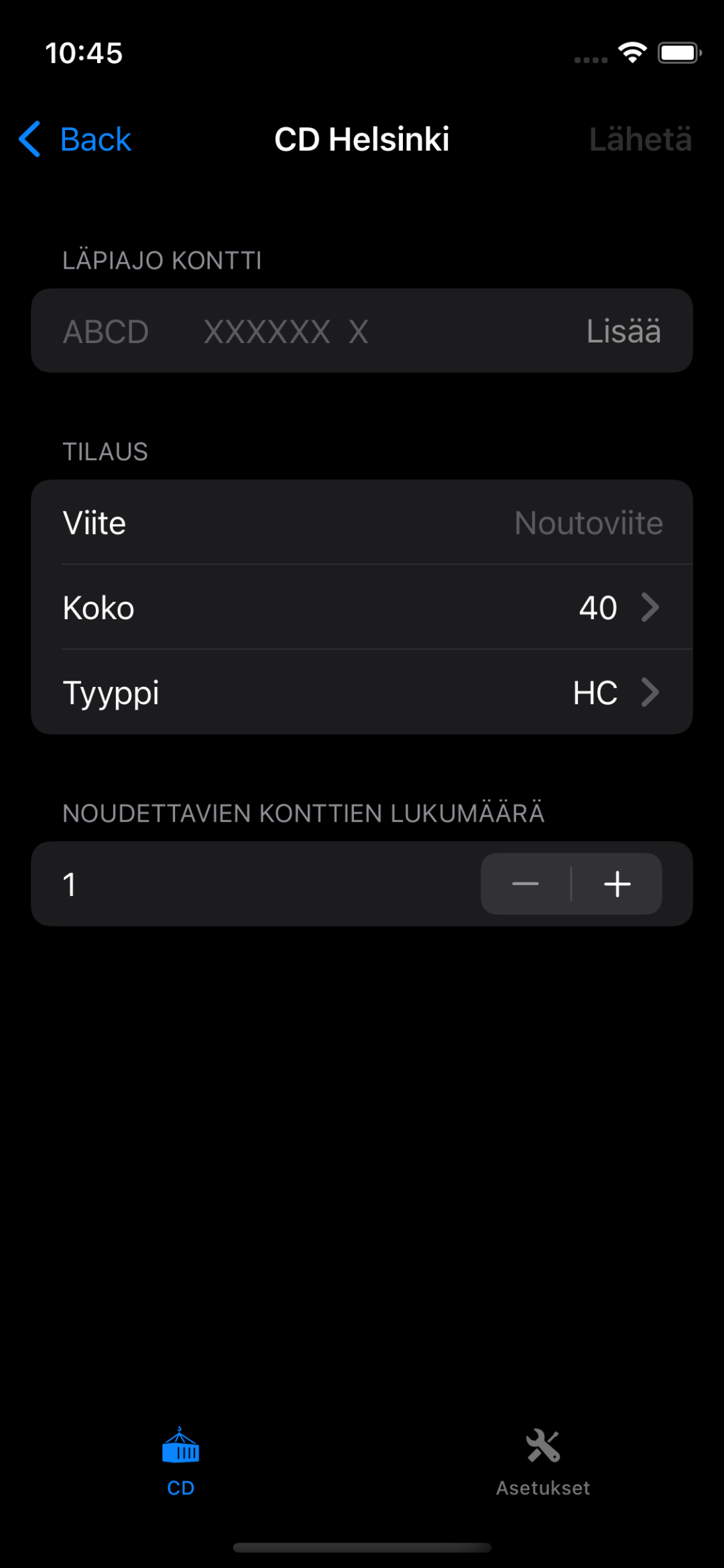The image size is (724, 1568).
Task: Click the battery indicator icon
Action: click(x=678, y=54)
